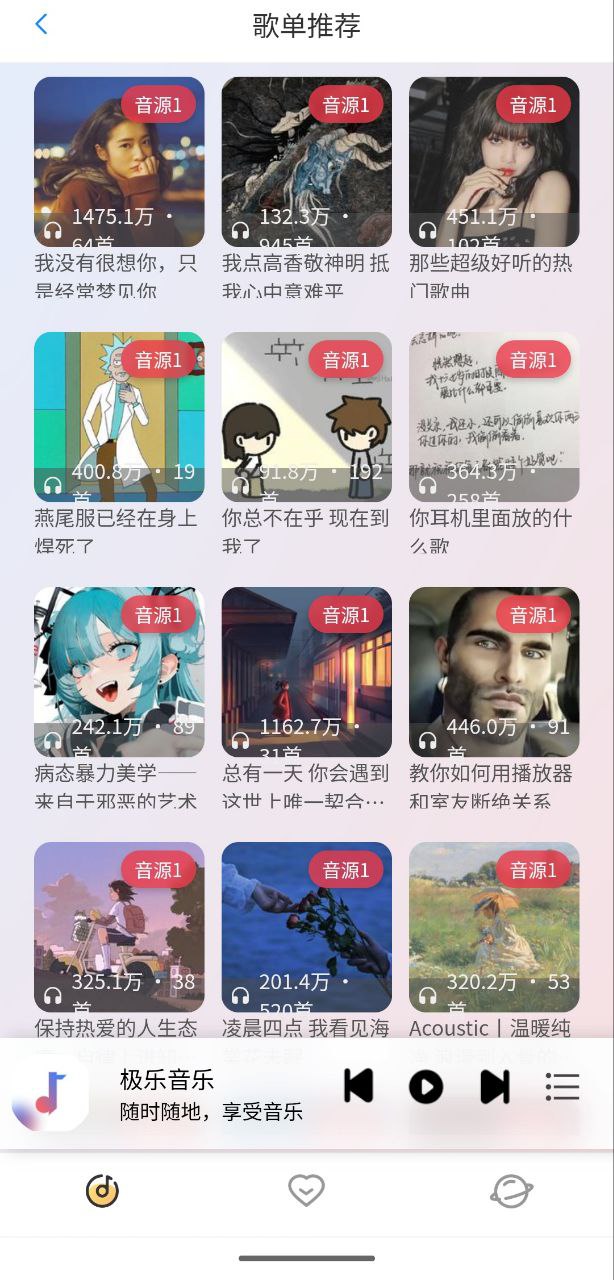This screenshot has width=614, height=1280.
Task: Open playlist 燕尾服已经在身上焊死了
Action: (119, 417)
